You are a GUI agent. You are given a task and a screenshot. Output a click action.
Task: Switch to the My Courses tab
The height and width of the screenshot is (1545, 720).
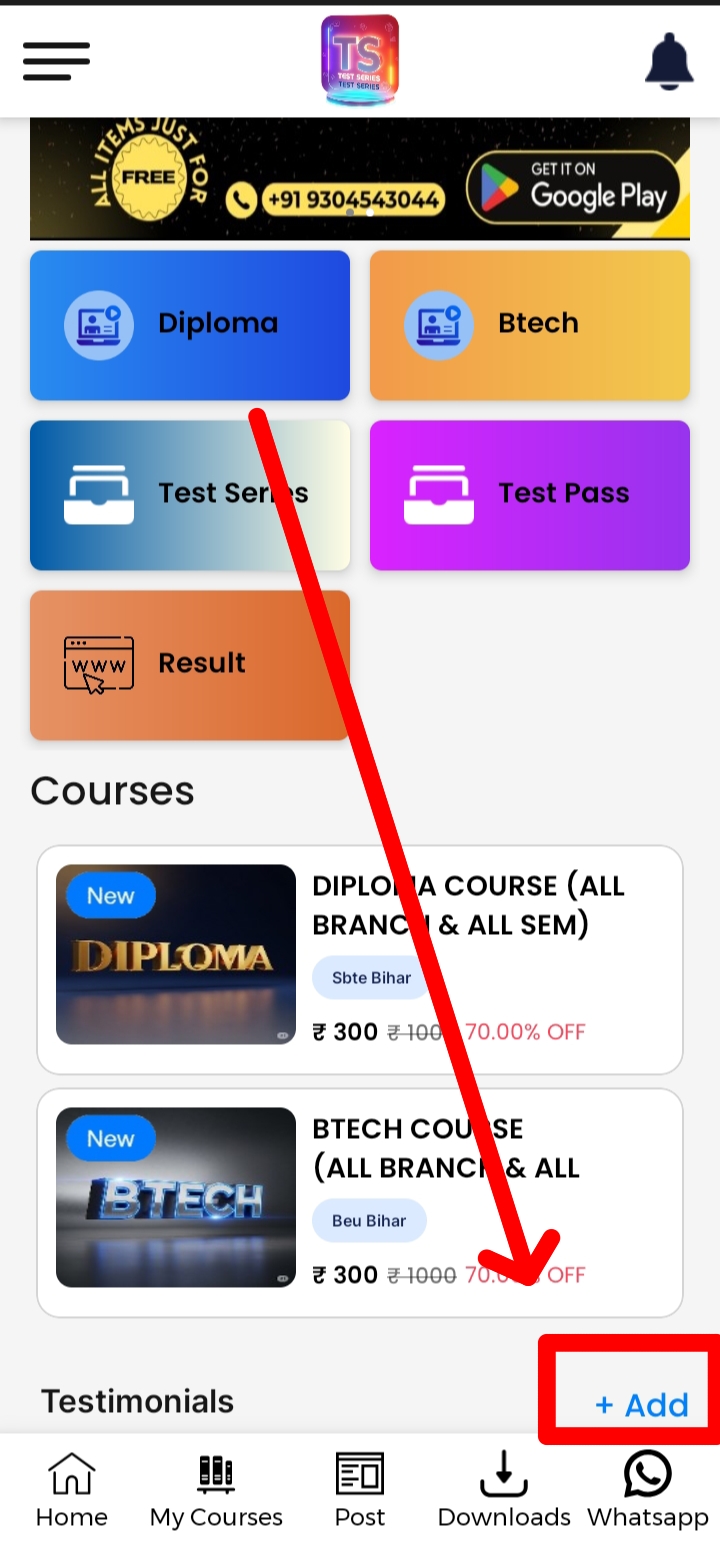[216, 1490]
